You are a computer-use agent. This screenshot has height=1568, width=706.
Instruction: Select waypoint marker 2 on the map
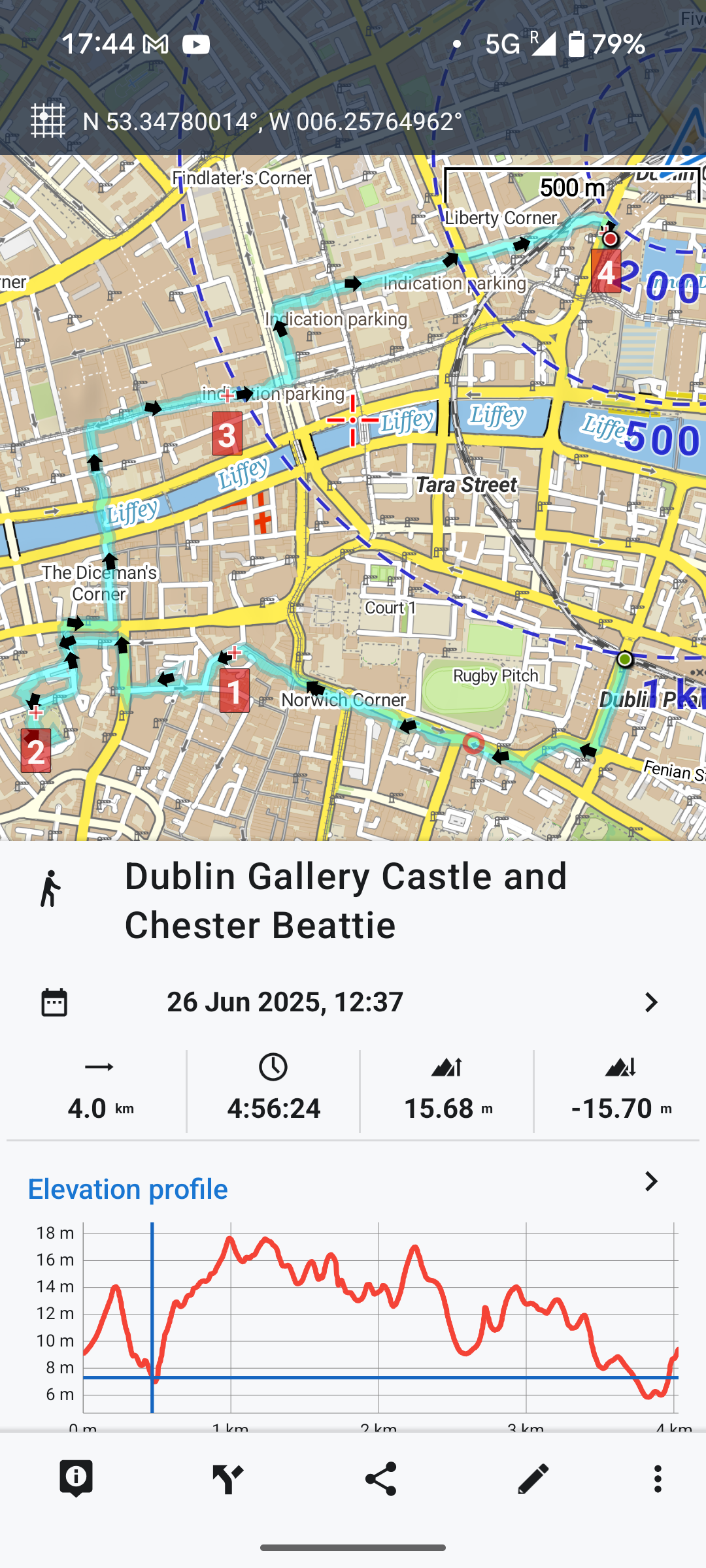(36, 751)
